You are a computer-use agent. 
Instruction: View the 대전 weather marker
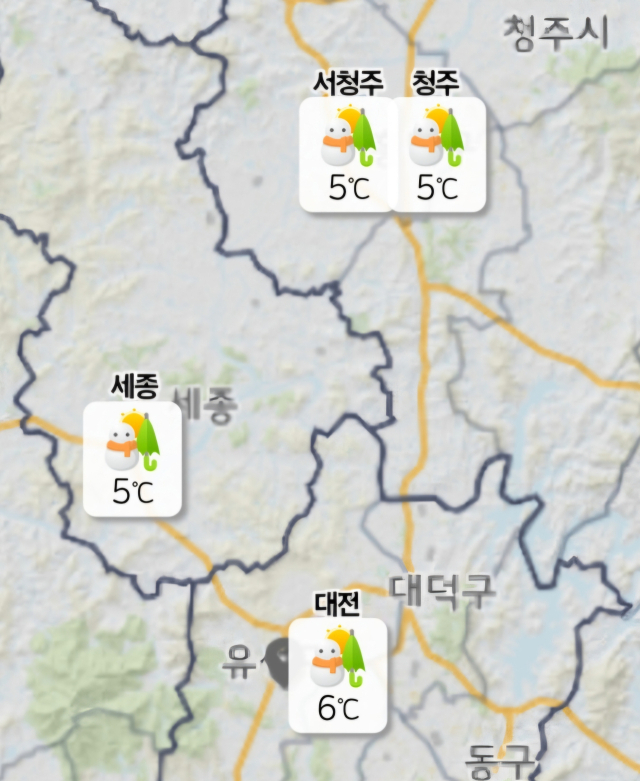coord(338,675)
